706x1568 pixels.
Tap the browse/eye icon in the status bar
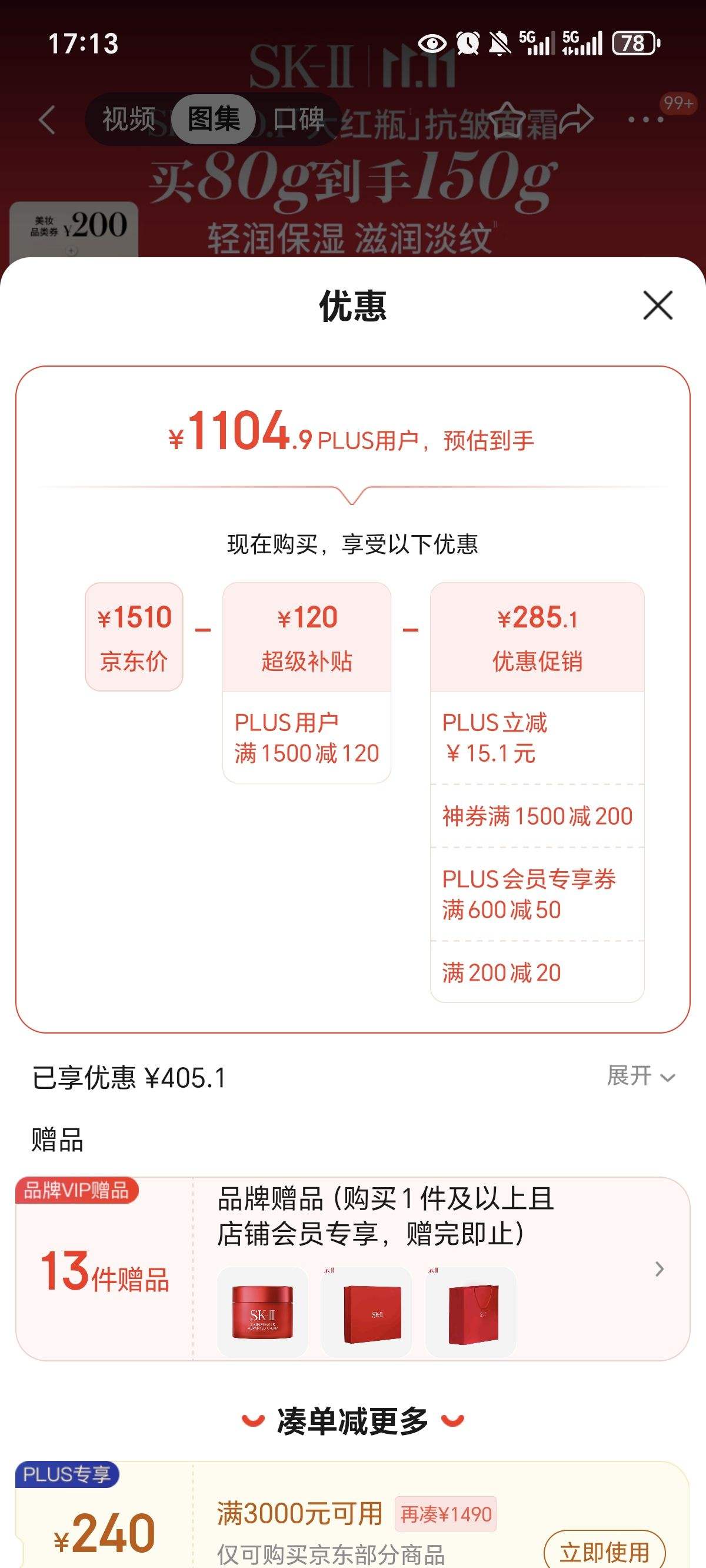[434, 42]
